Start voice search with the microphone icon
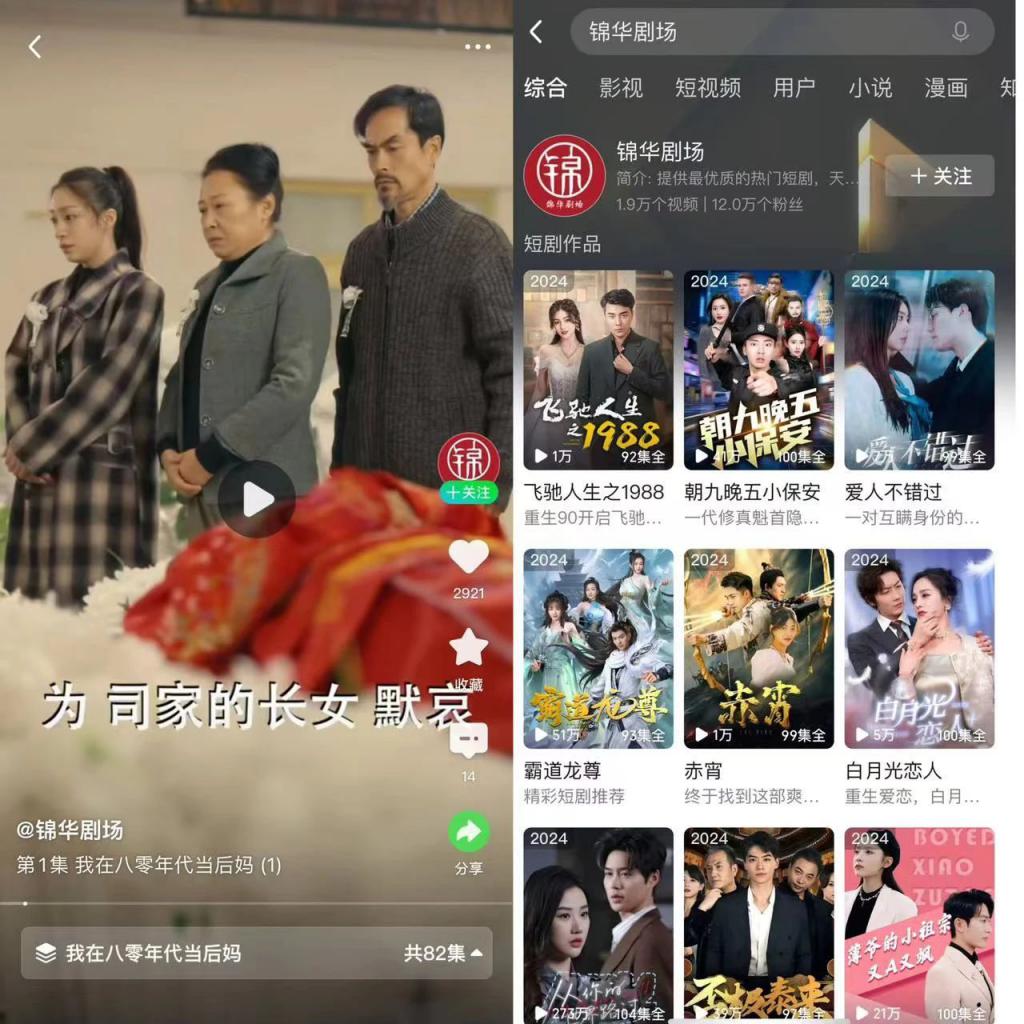The image size is (1024, 1024). [x=960, y=32]
